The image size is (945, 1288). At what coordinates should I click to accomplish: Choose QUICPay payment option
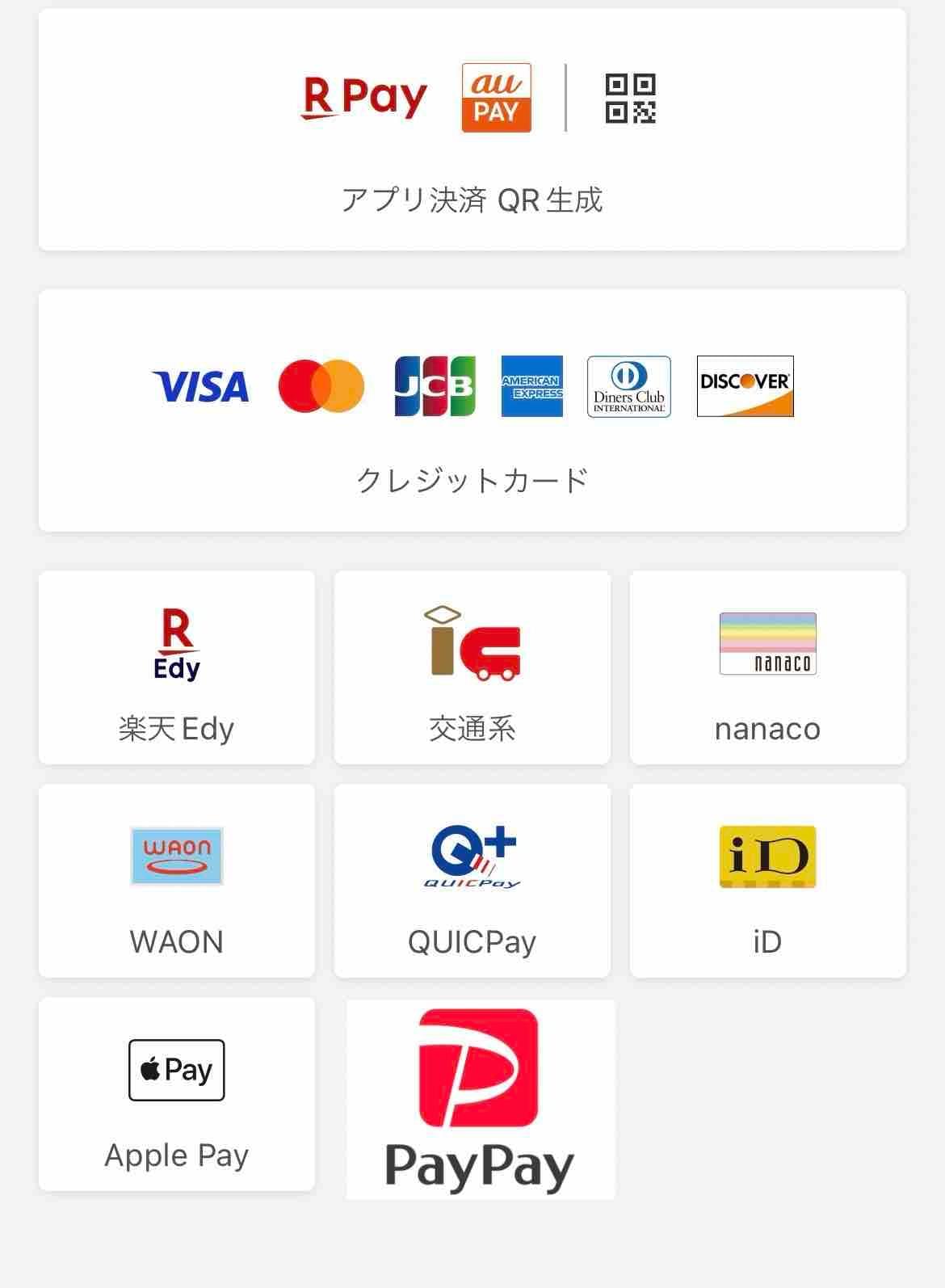pos(472,881)
